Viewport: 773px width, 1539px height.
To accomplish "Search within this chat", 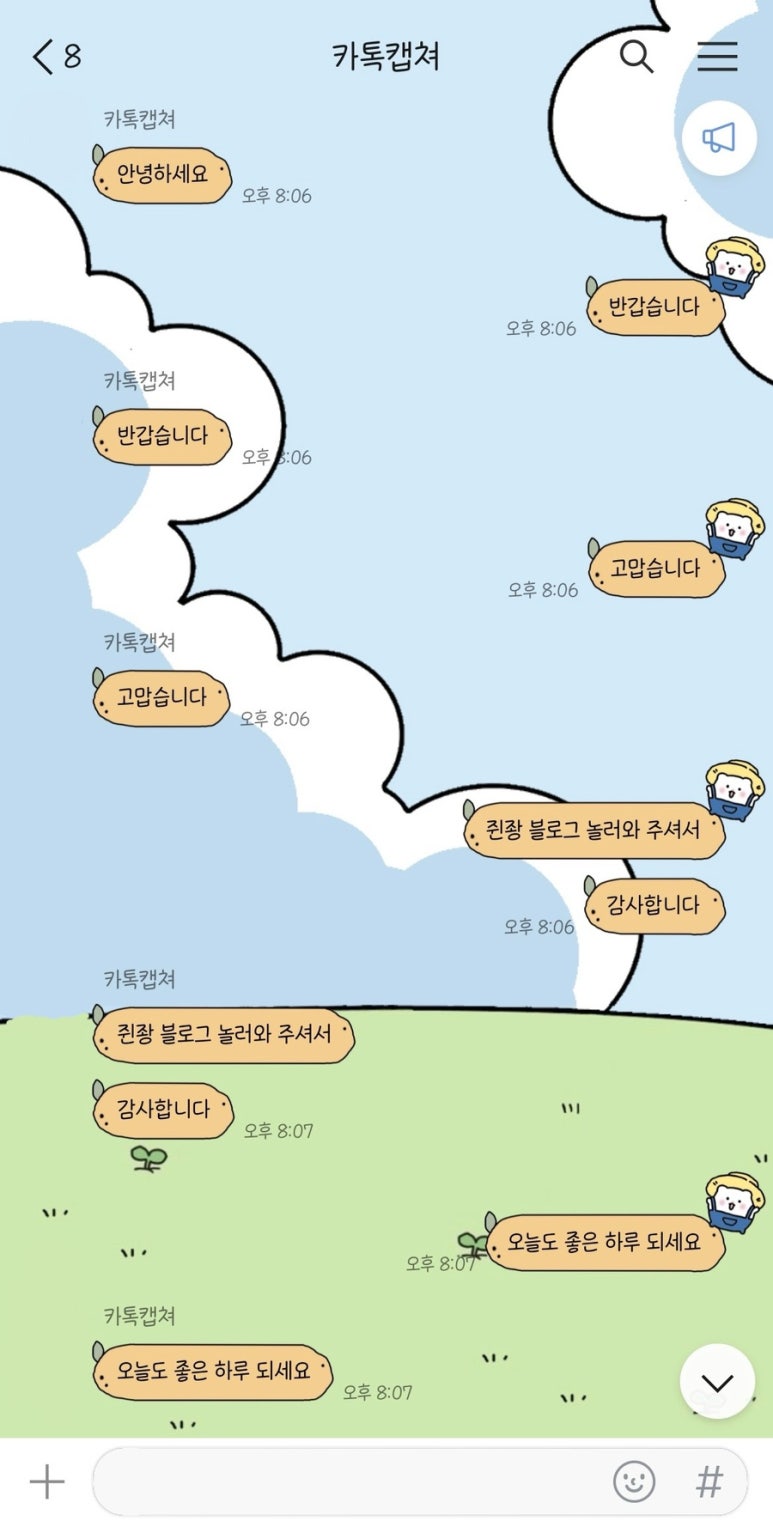I will [x=636, y=57].
